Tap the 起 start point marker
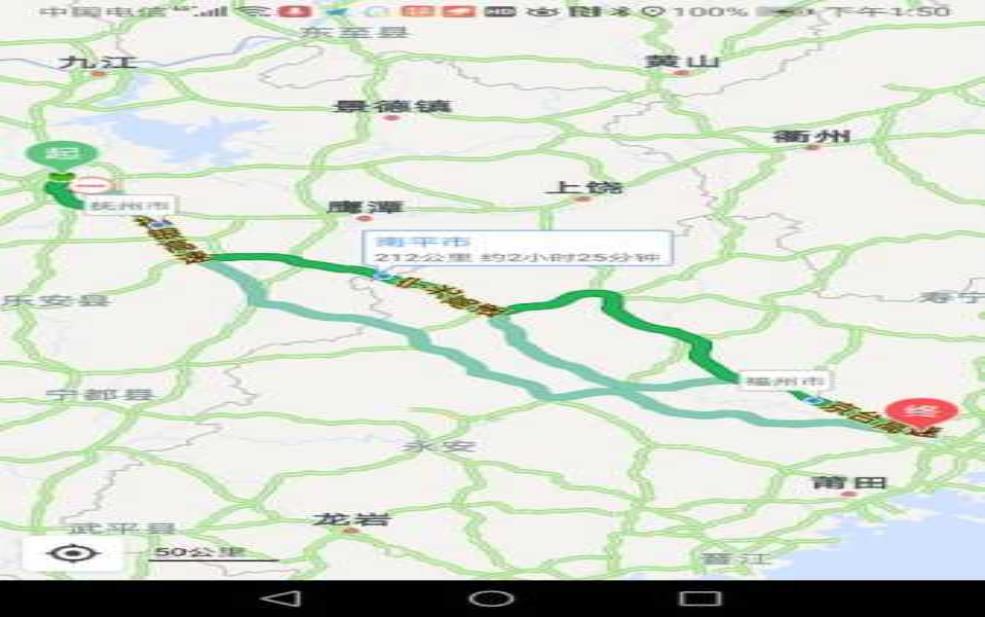This screenshot has width=985, height=617. pyautogui.click(x=62, y=155)
